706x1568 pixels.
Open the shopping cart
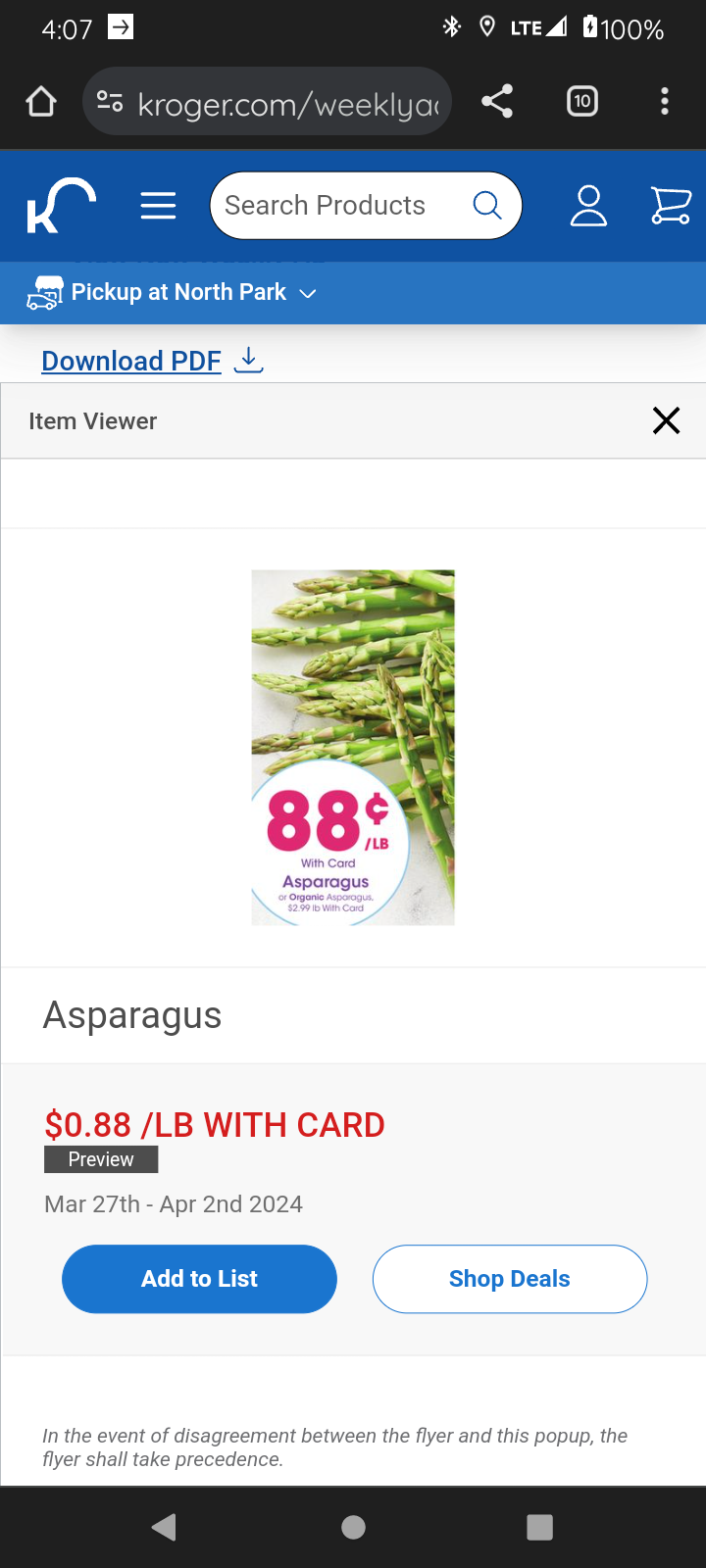671,206
